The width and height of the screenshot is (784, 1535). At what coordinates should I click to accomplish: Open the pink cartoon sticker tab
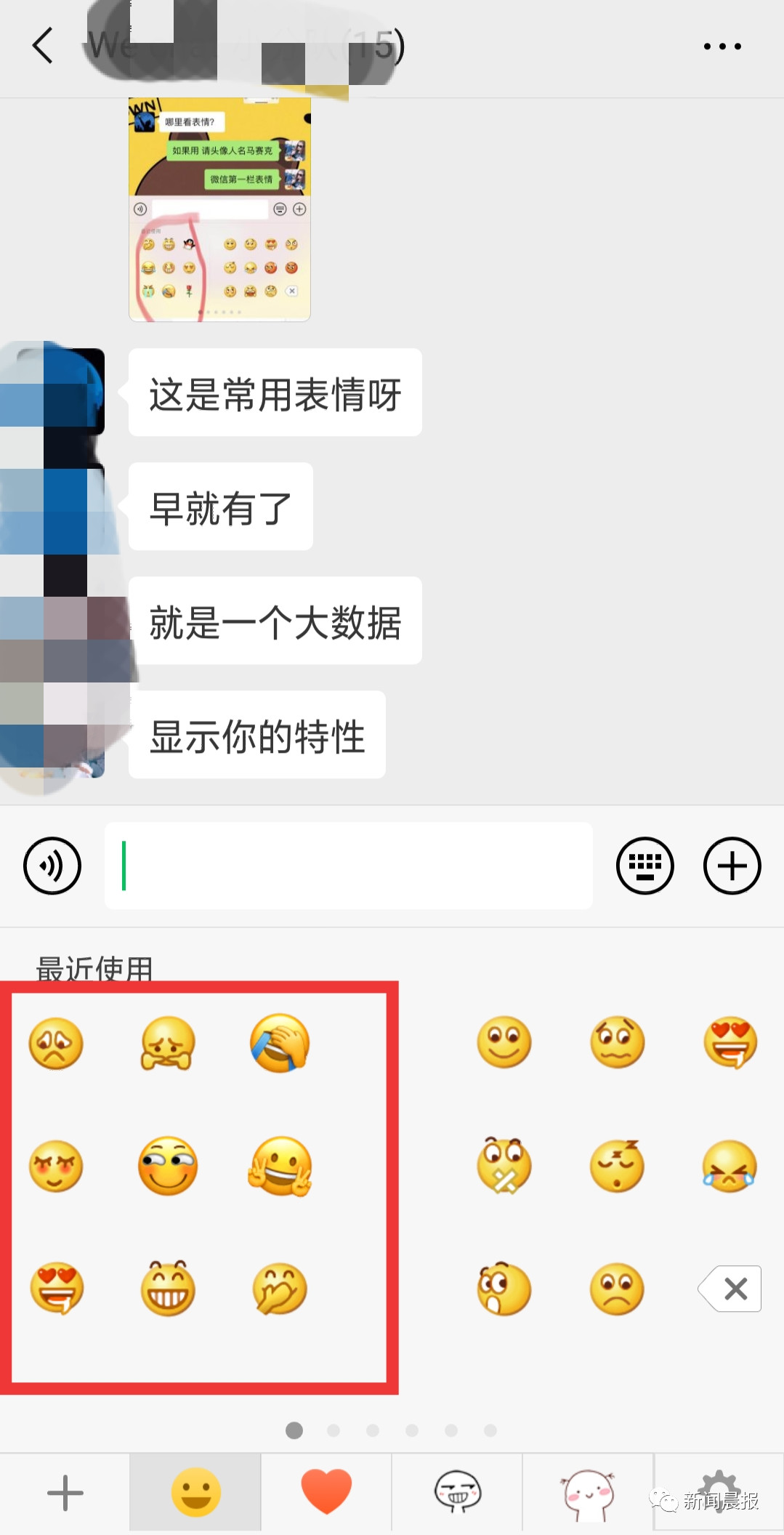(588, 1493)
